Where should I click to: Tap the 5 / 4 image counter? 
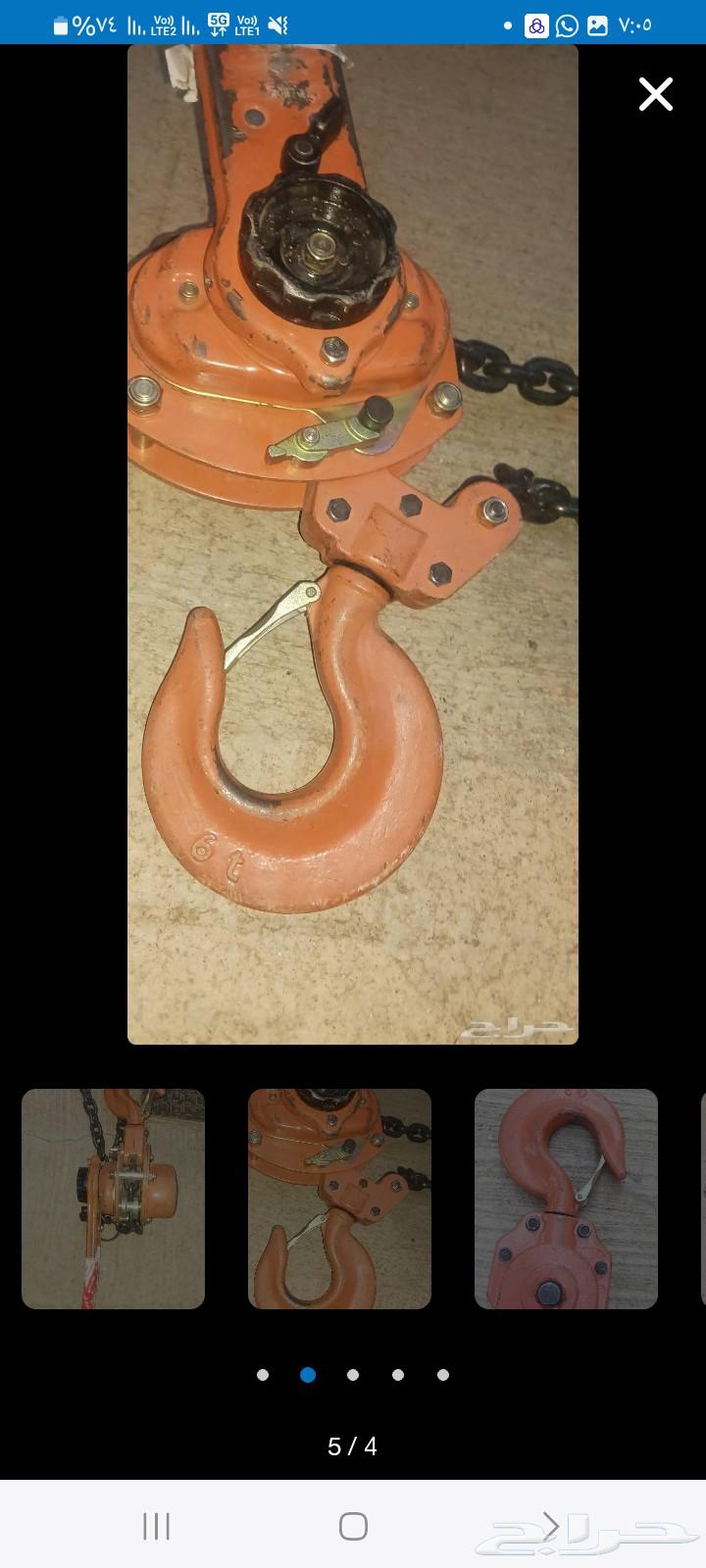click(353, 1446)
